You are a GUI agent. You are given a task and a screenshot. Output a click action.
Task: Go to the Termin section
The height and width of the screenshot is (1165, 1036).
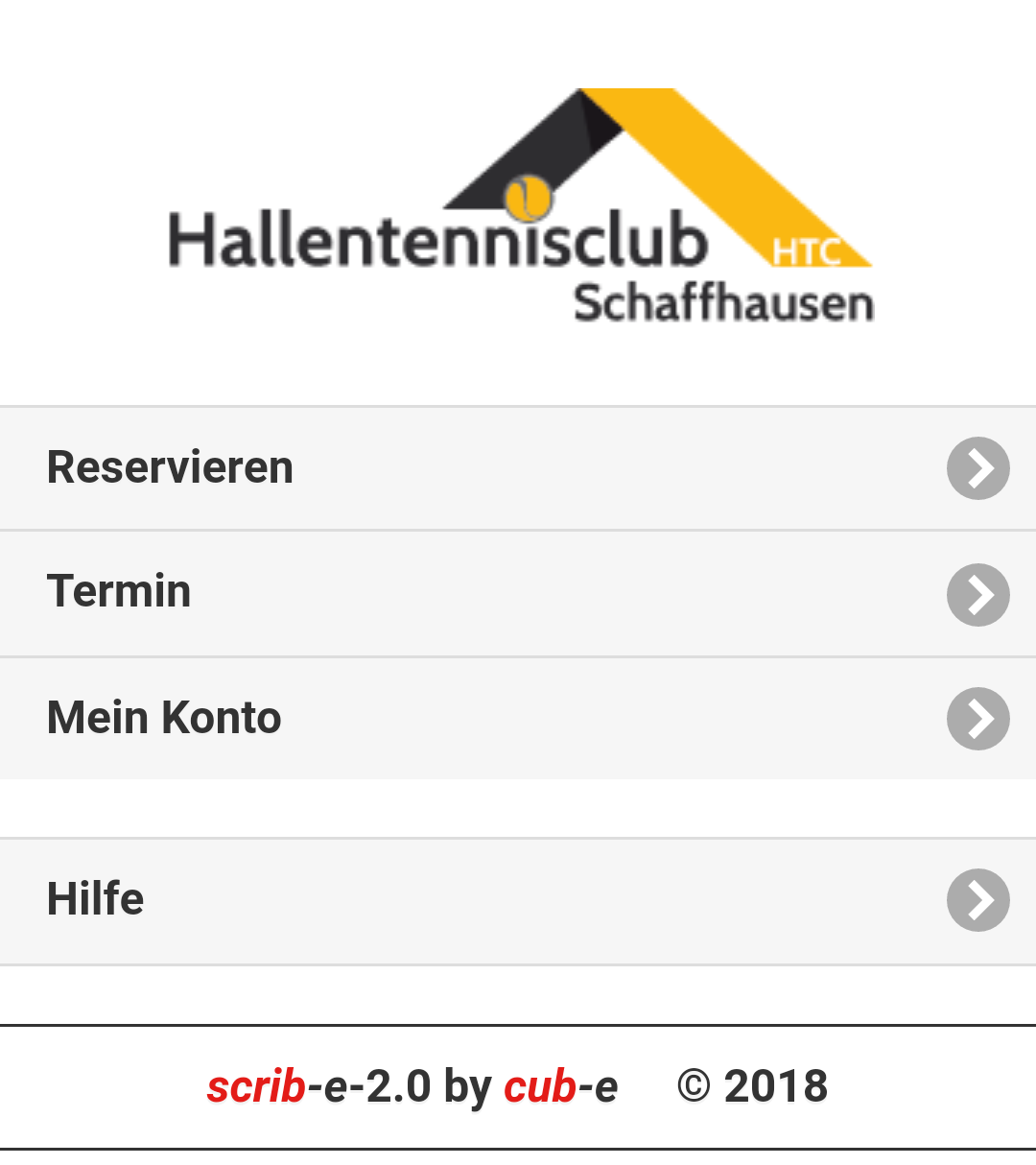(518, 593)
